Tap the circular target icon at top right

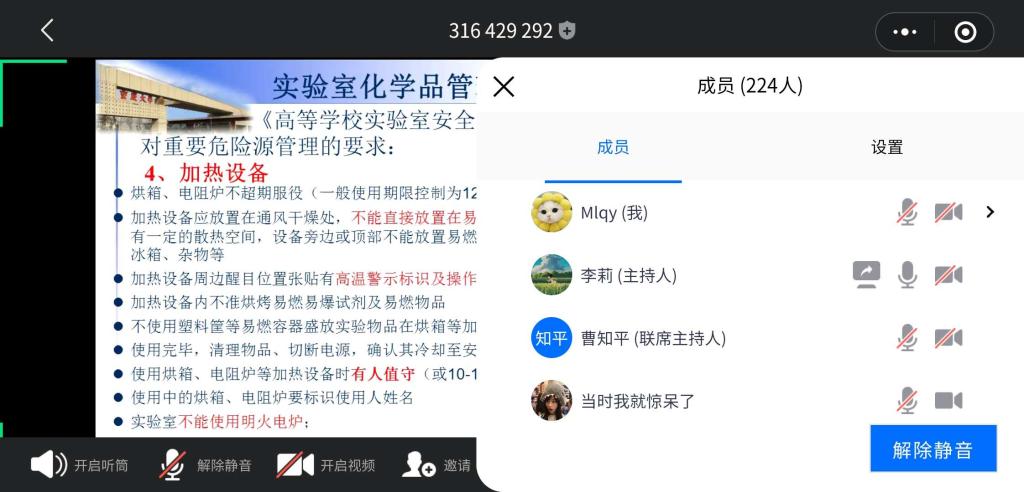[x=965, y=32]
